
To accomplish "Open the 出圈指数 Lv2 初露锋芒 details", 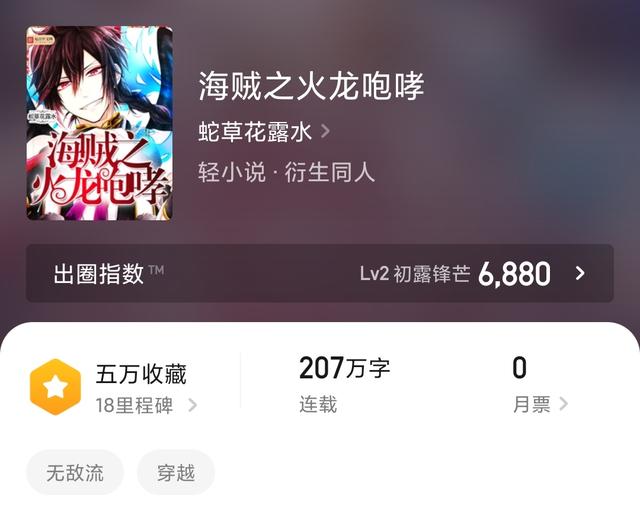I will point(319,273).
